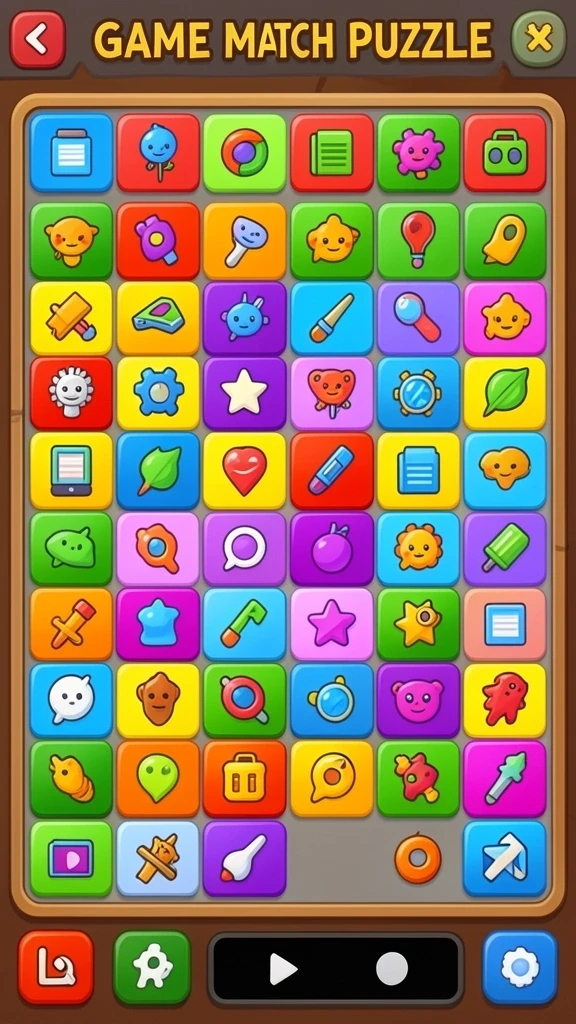Tap the red light bulb tile on green
Image resolution: width=576 pixels, height=1024 pixels.
coord(419,240)
